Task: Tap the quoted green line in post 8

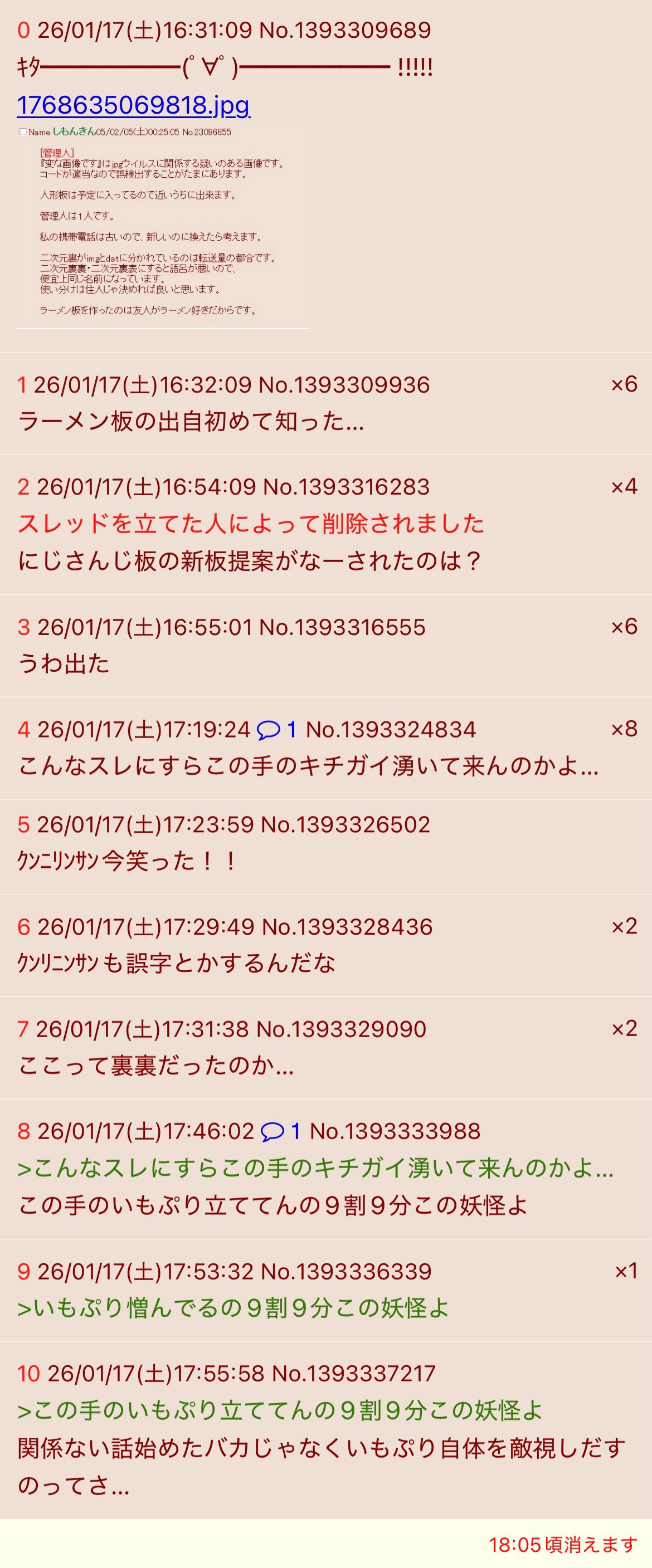Action: click(x=315, y=1168)
